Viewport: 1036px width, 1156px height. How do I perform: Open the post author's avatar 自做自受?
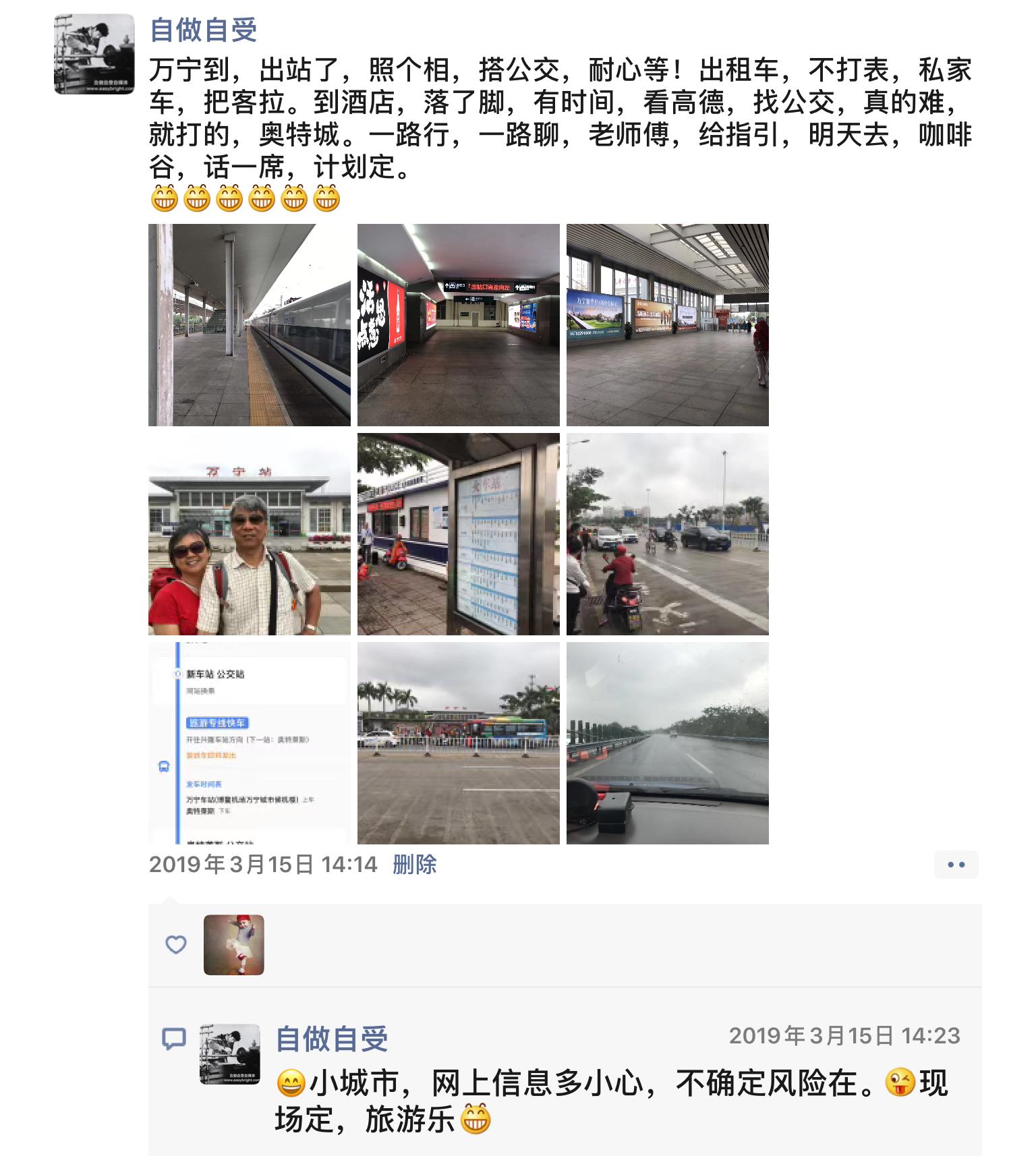pyautogui.click(x=94, y=53)
